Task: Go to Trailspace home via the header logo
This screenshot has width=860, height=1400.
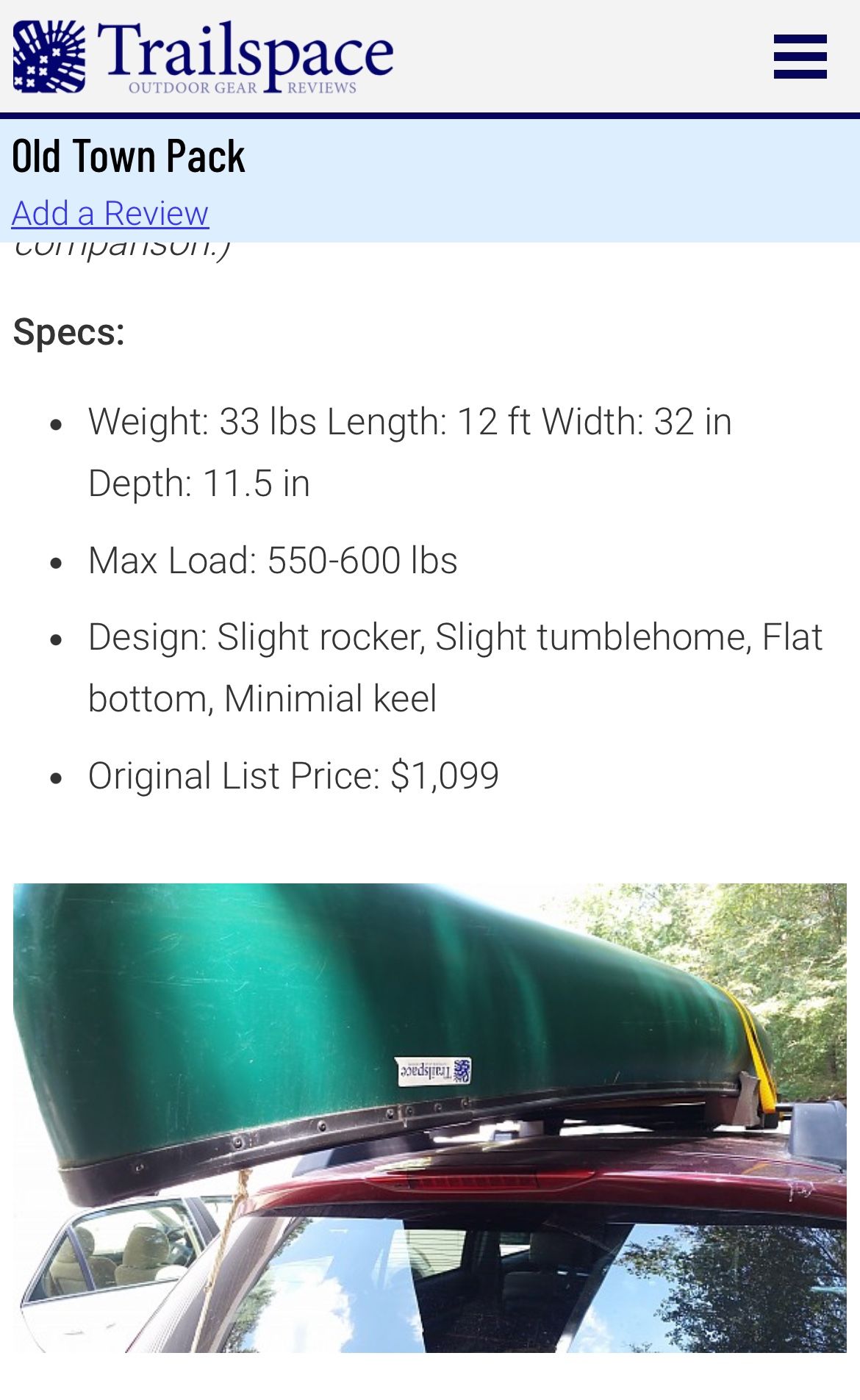Action: 203,57
